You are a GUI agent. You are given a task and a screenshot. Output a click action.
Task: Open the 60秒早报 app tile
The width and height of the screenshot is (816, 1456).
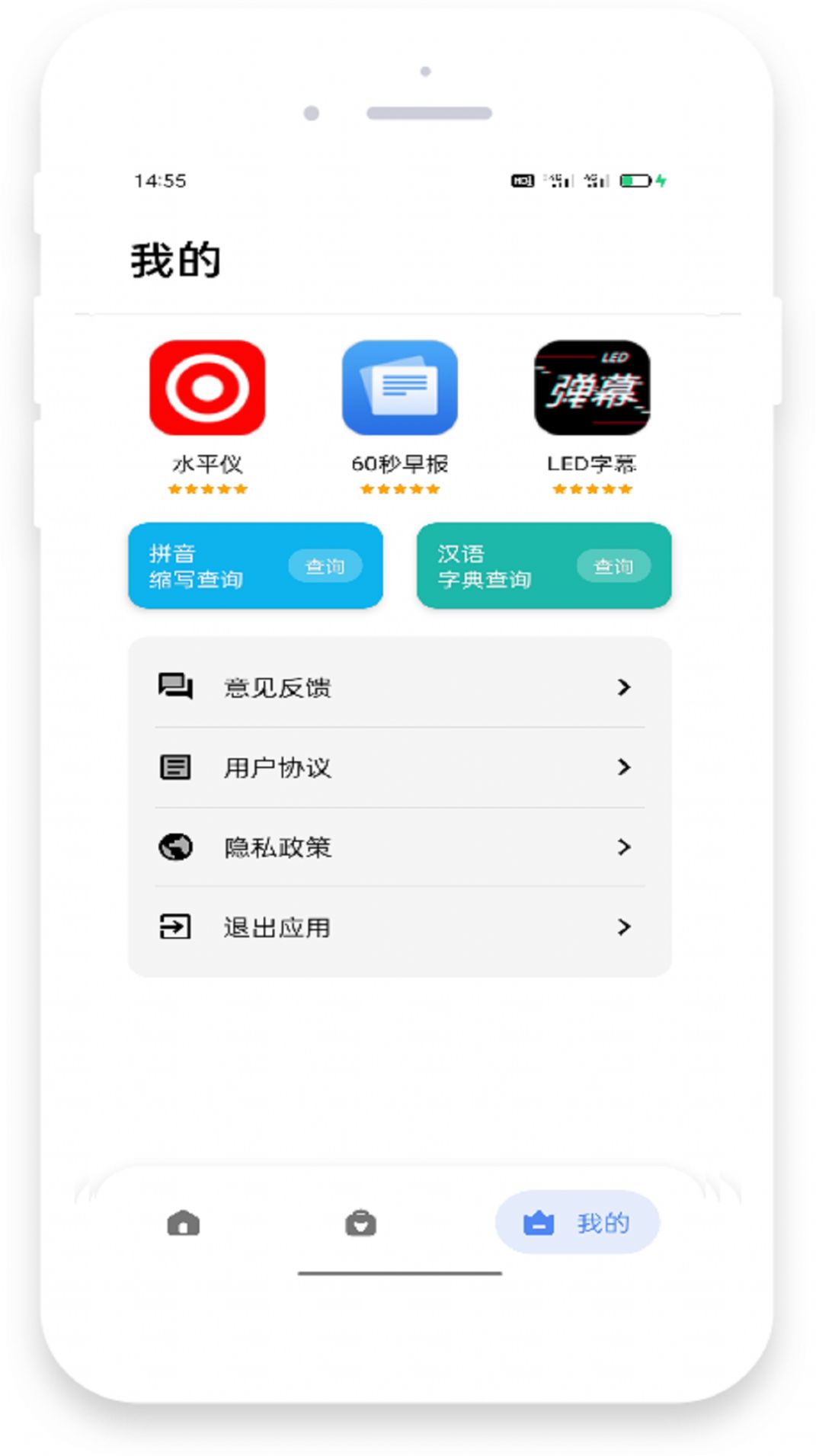[x=399, y=388]
